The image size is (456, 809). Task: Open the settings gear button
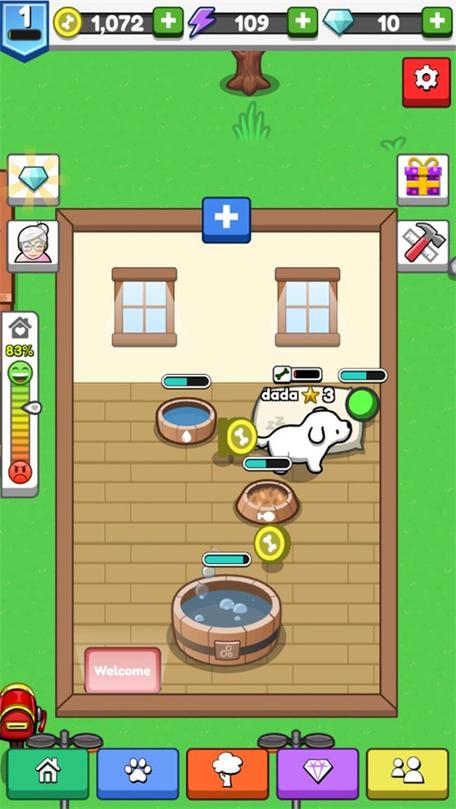click(427, 82)
